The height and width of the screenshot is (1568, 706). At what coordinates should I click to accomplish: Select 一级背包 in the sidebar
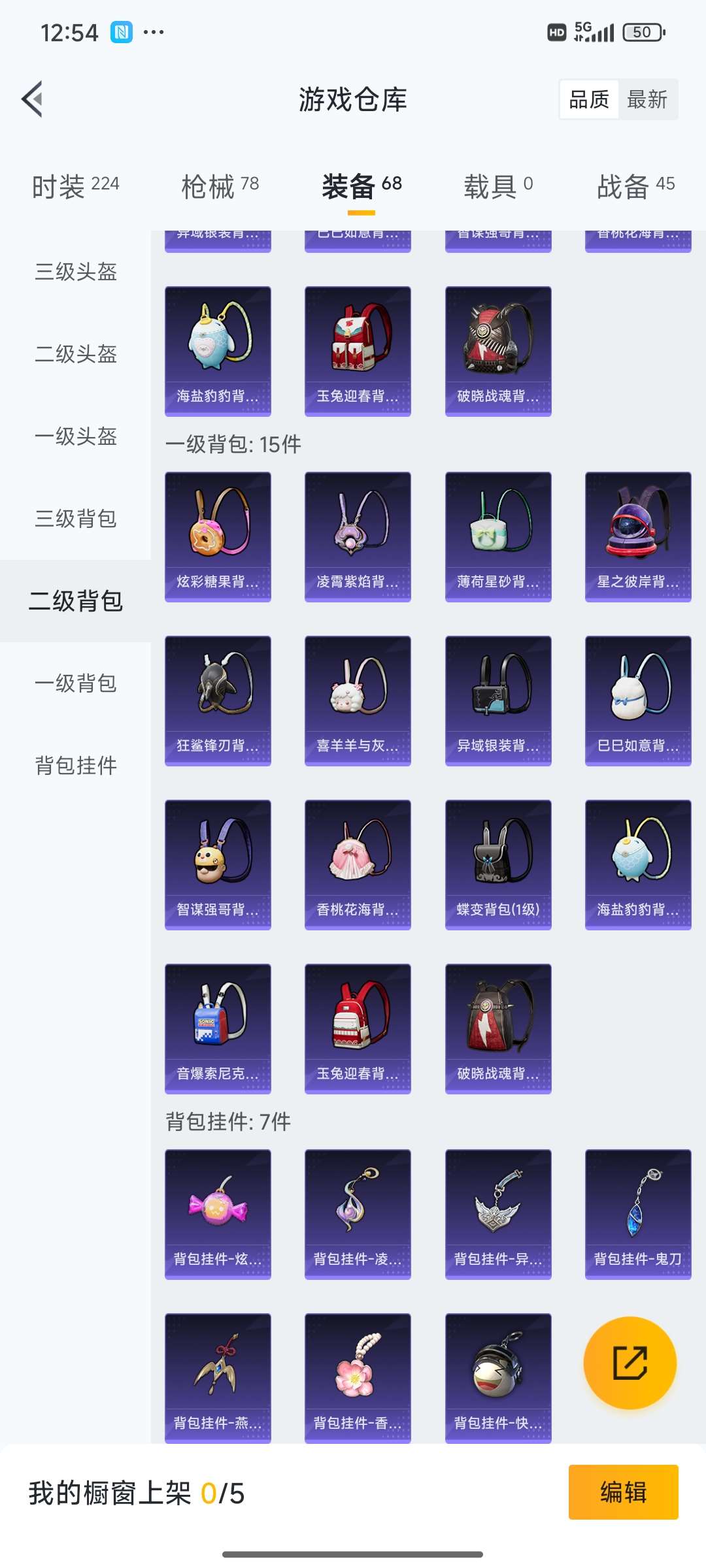[75, 685]
